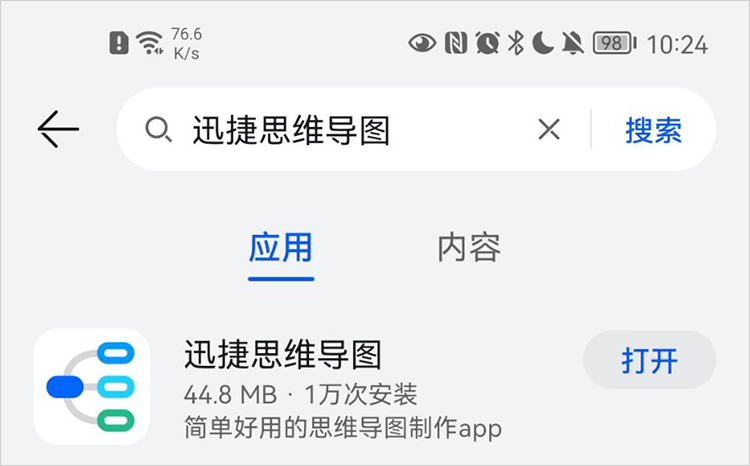
Task: Clear the search text with X
Action: (x=549, y=129)
